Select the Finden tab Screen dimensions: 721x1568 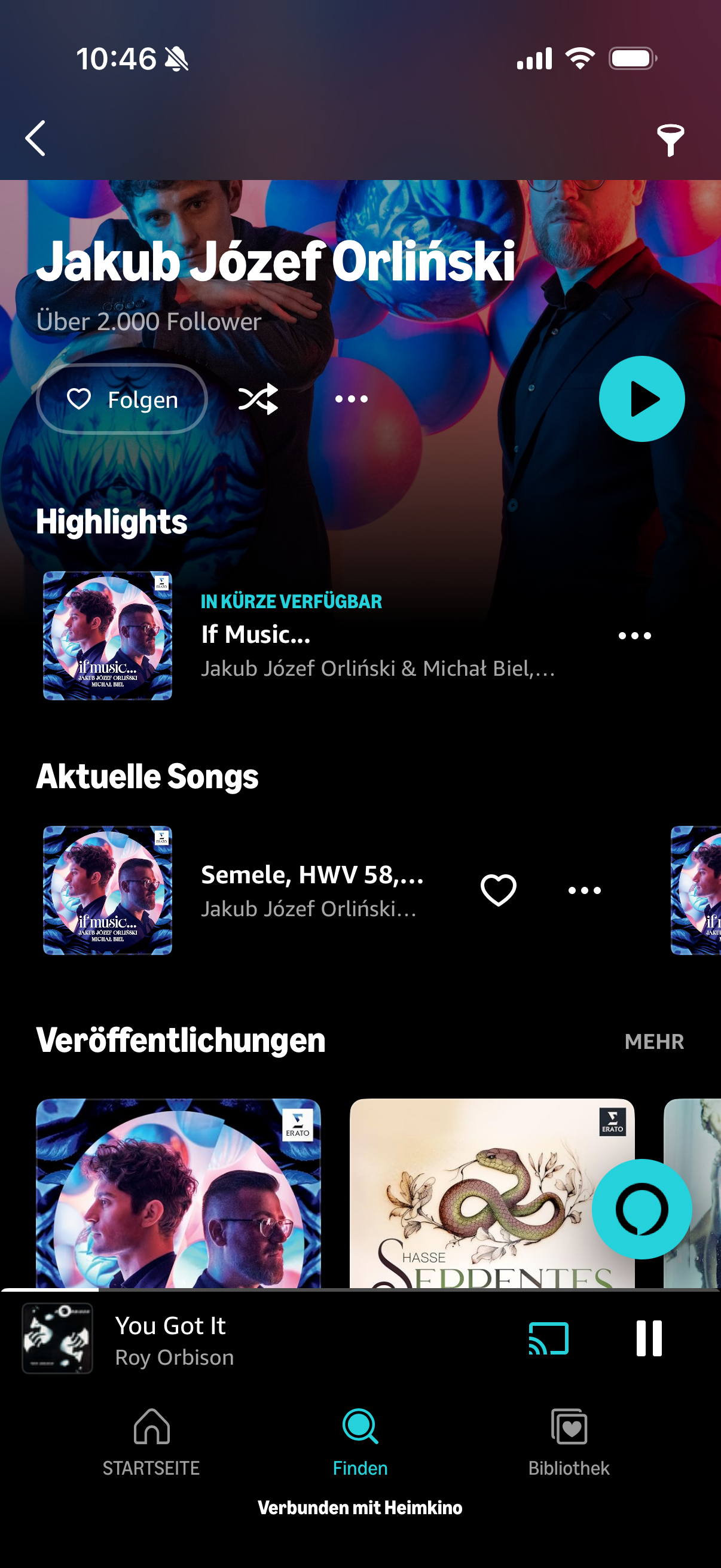pos(360,1442)
